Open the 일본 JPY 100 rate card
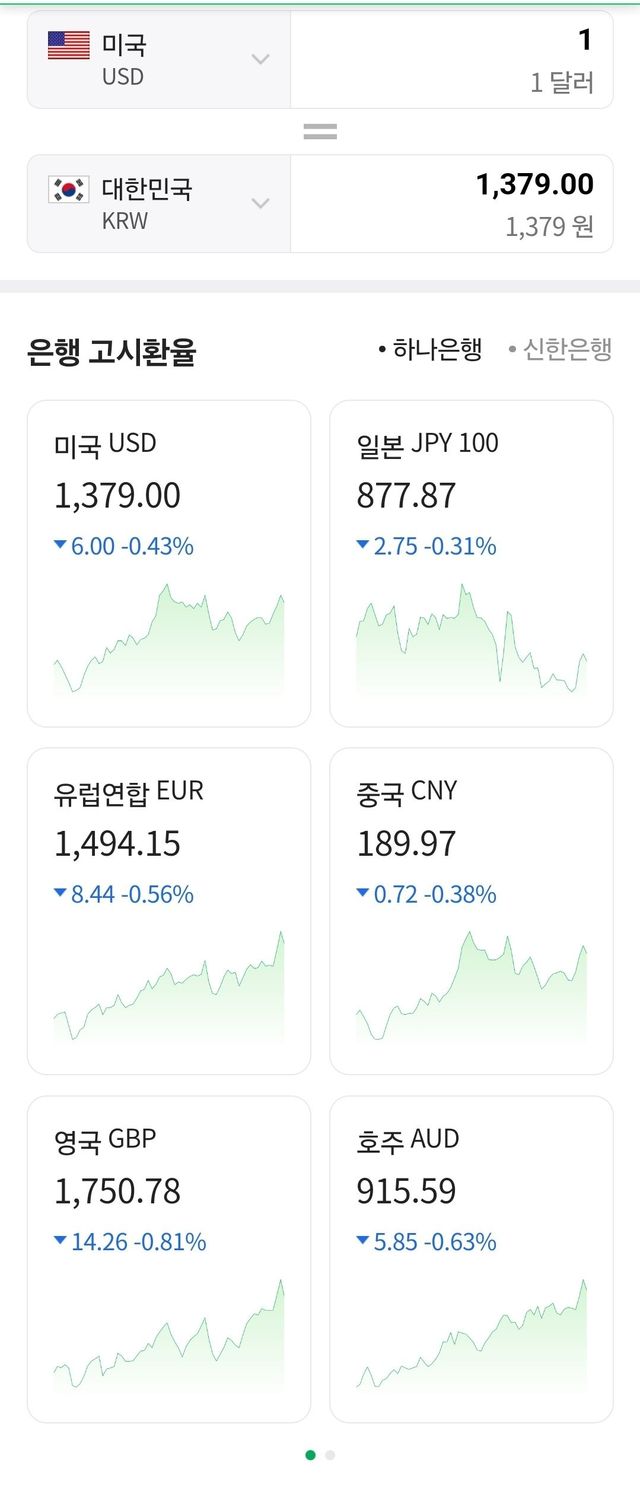The height and width of the screenshot is (1485, 640). (x=471, y=563)
